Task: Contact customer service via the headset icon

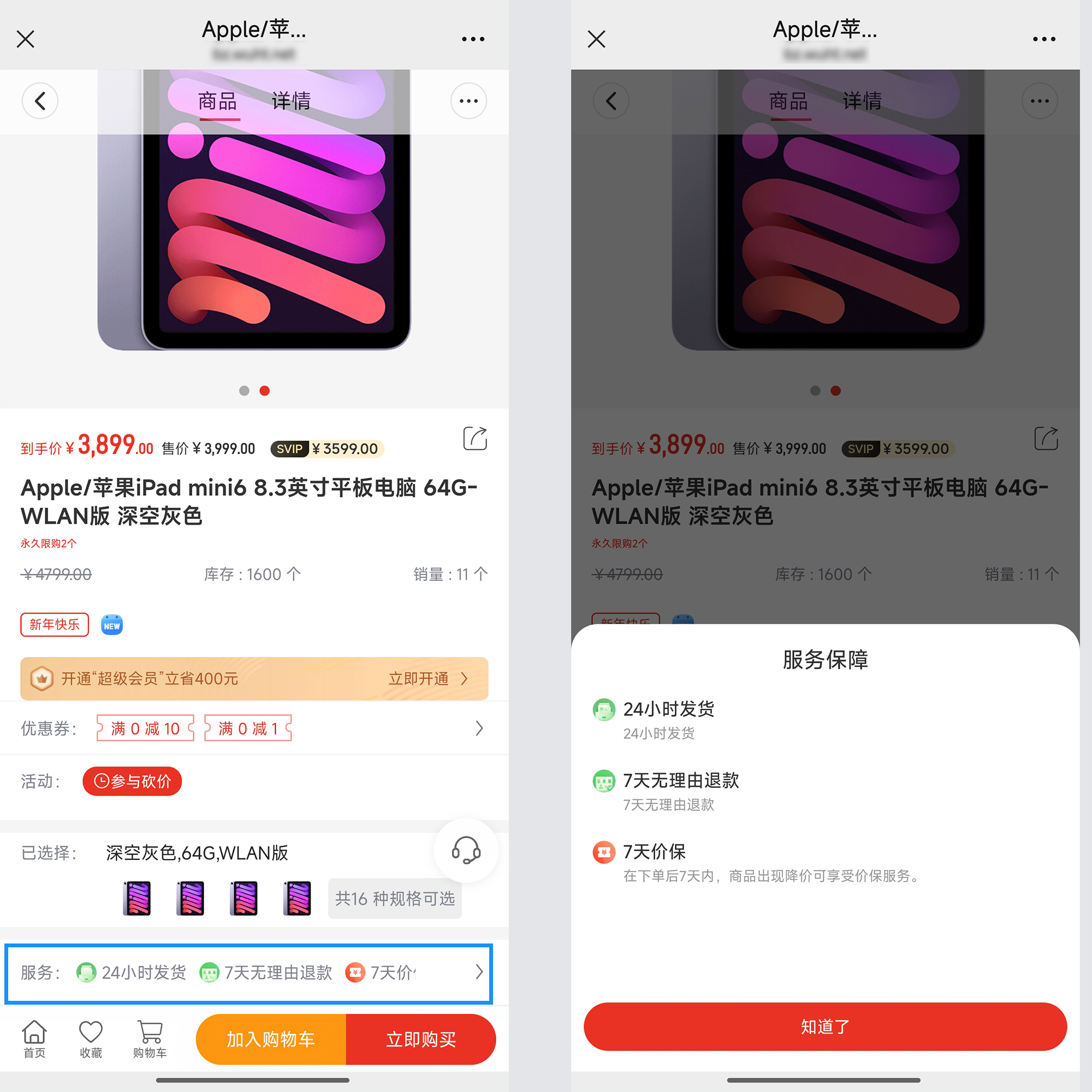Action: click(x=466, y=850)
